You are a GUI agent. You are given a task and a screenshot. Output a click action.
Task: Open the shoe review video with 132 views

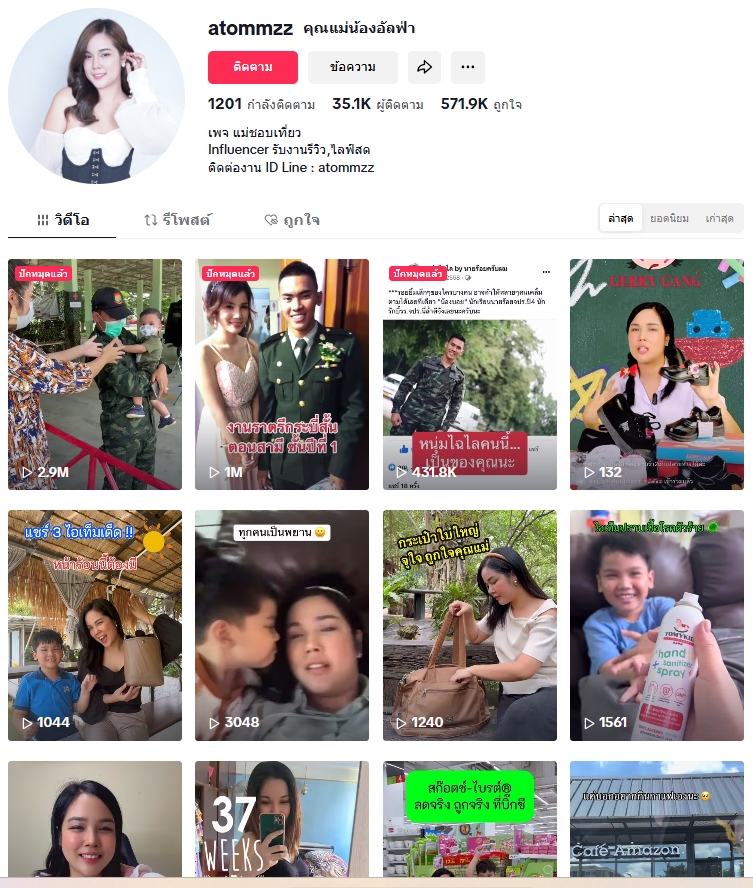point(656,374)
